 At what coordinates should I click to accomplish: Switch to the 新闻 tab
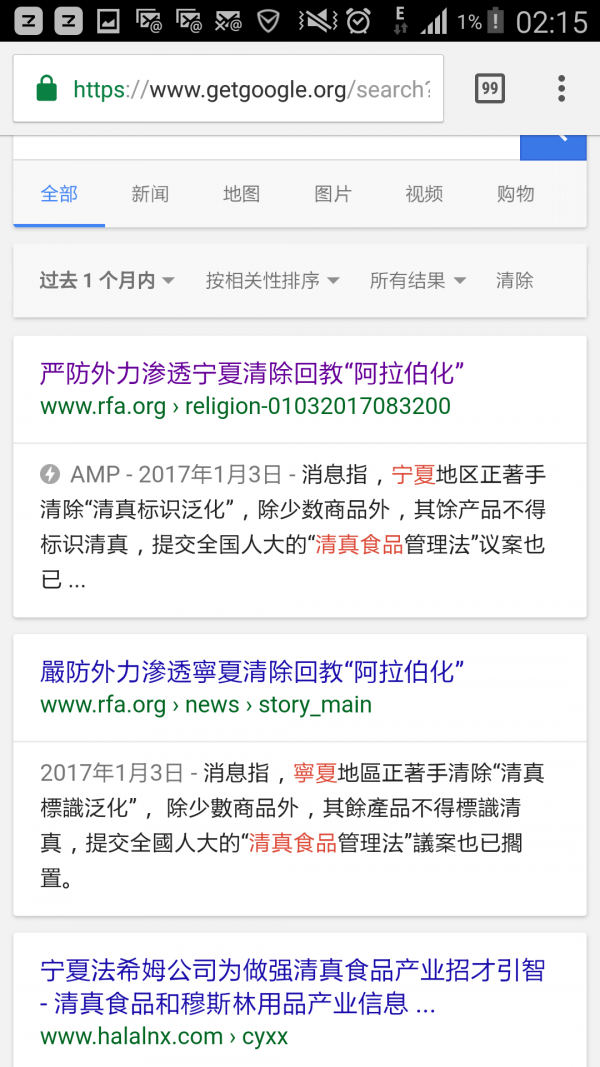tap(150, 194)
